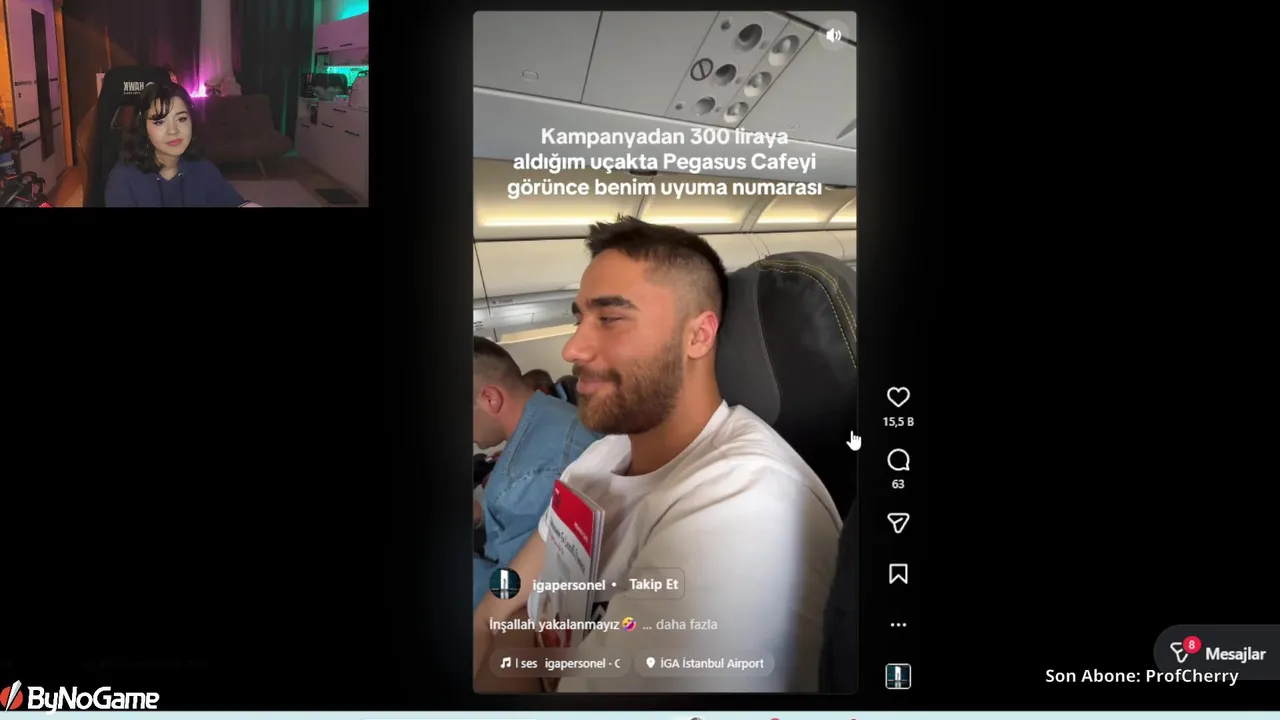
Task: Tap the audio thumbnail below the options menu
Action: [x=898, y=677]
